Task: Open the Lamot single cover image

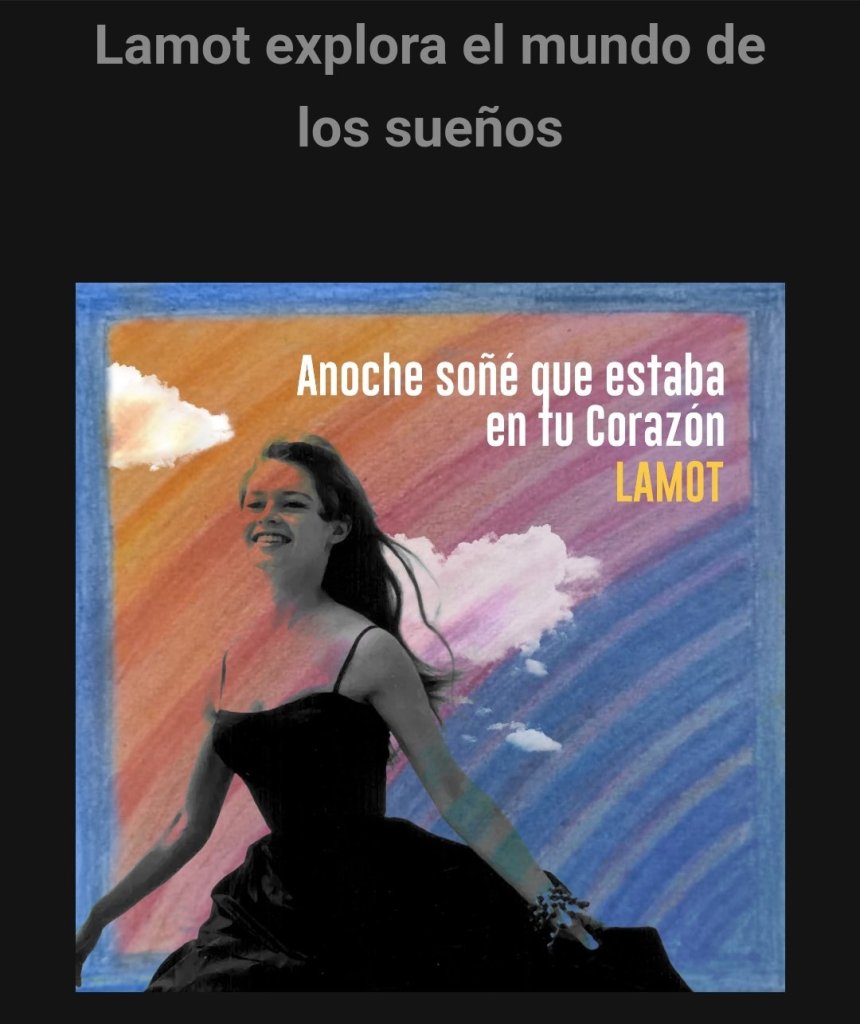Action: pyautogui.click(x=430, y=637)
